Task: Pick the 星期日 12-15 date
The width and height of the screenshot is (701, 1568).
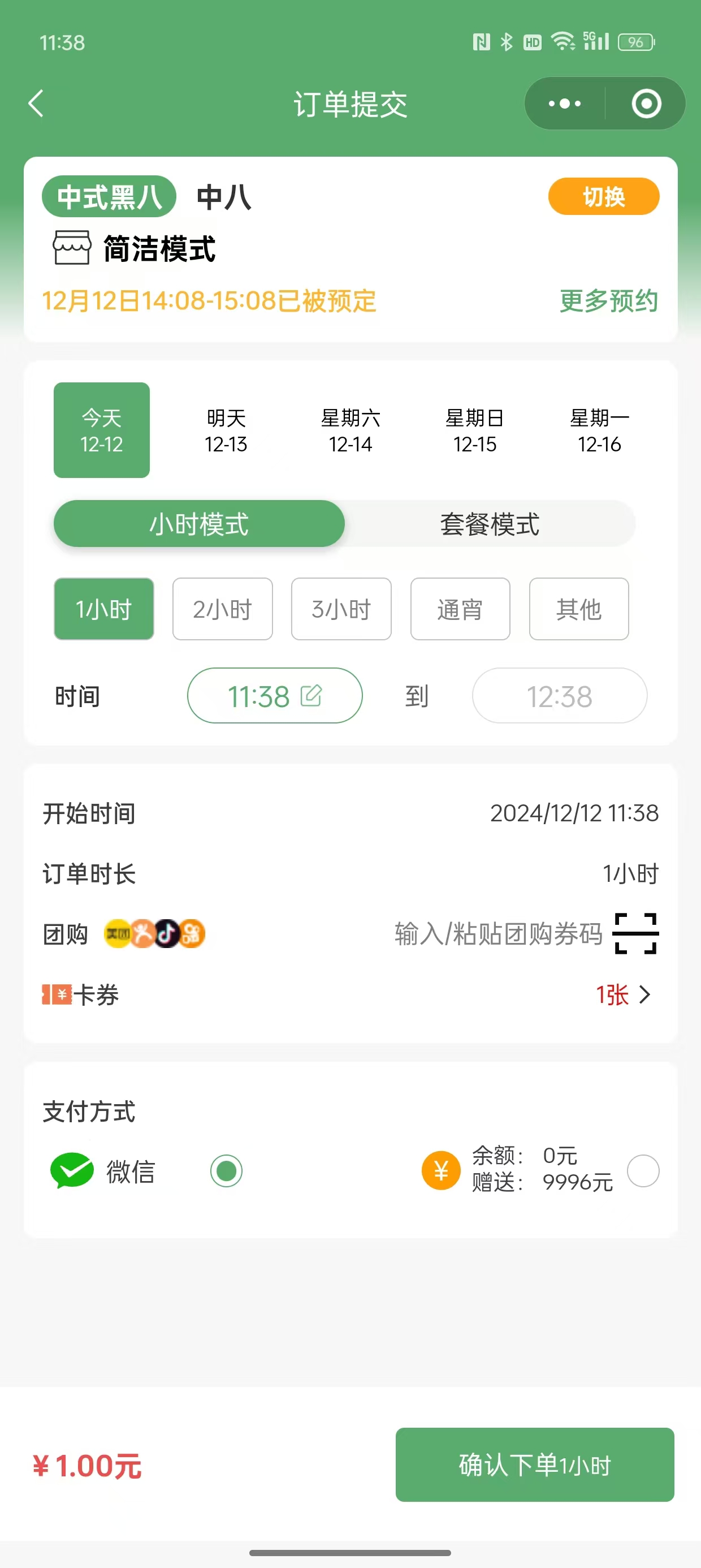Action: tap(475, 430)
